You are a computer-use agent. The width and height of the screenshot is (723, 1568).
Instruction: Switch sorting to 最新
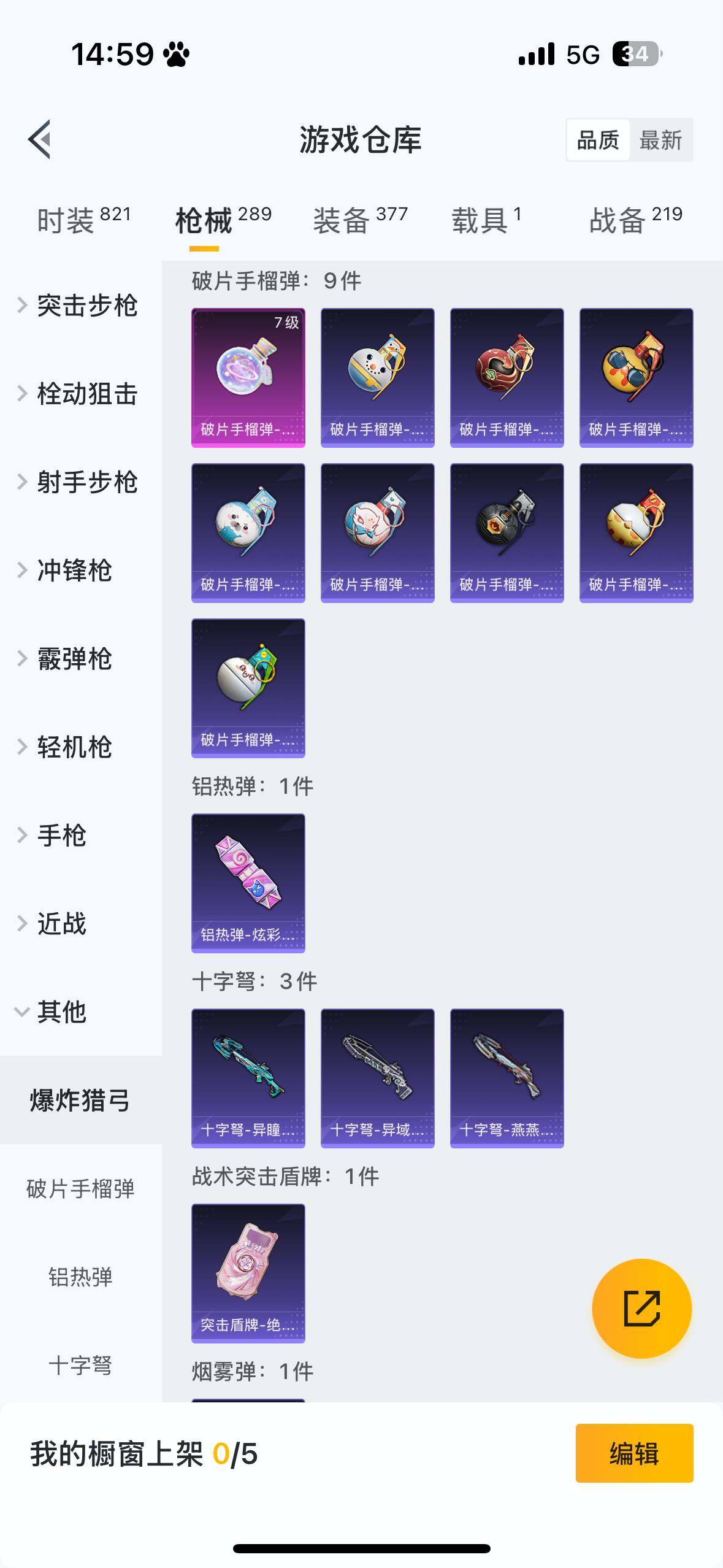[x=661, y=140]
